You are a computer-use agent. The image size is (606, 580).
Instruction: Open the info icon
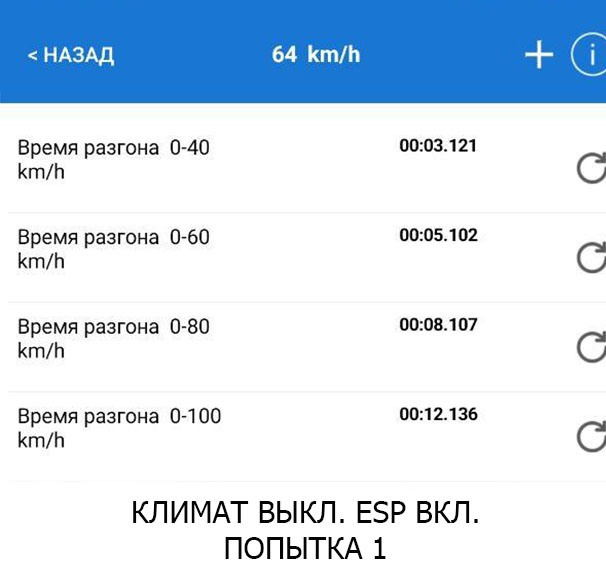click(590, 56)
